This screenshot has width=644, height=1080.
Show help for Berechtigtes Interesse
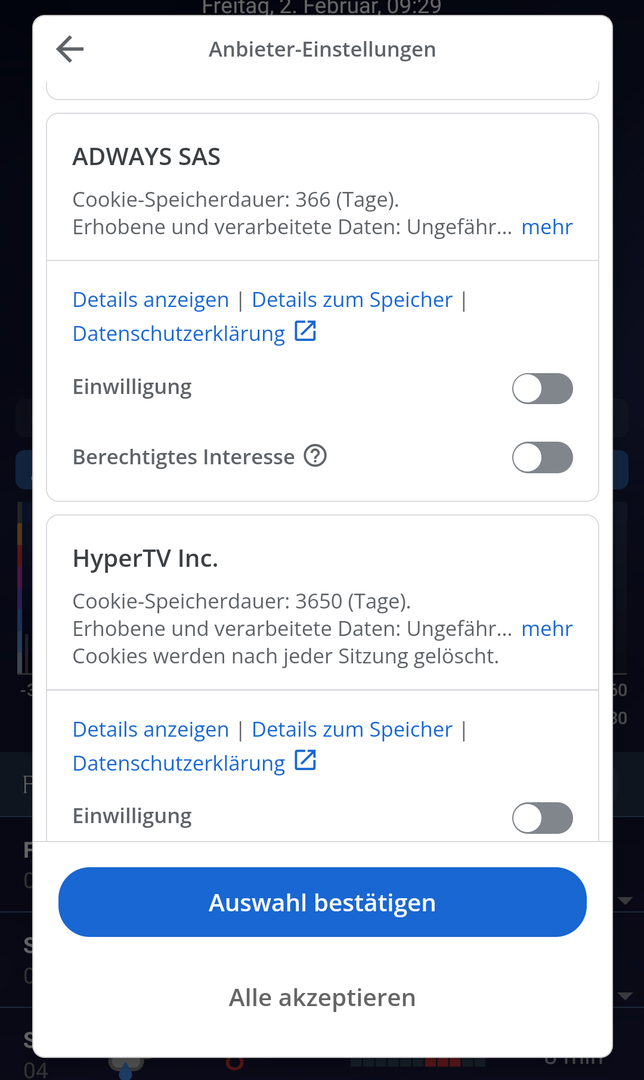[316, 457]
